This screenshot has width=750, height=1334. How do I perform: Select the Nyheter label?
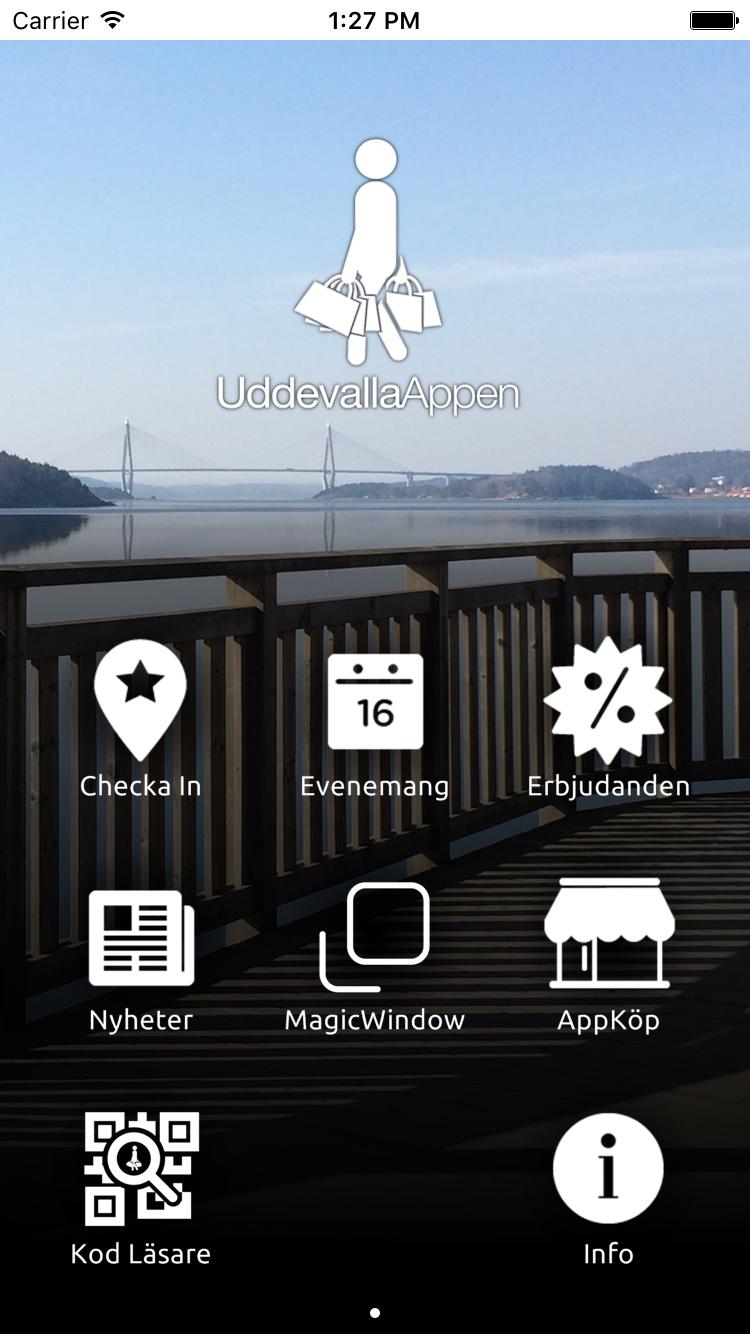[140, 1020]
